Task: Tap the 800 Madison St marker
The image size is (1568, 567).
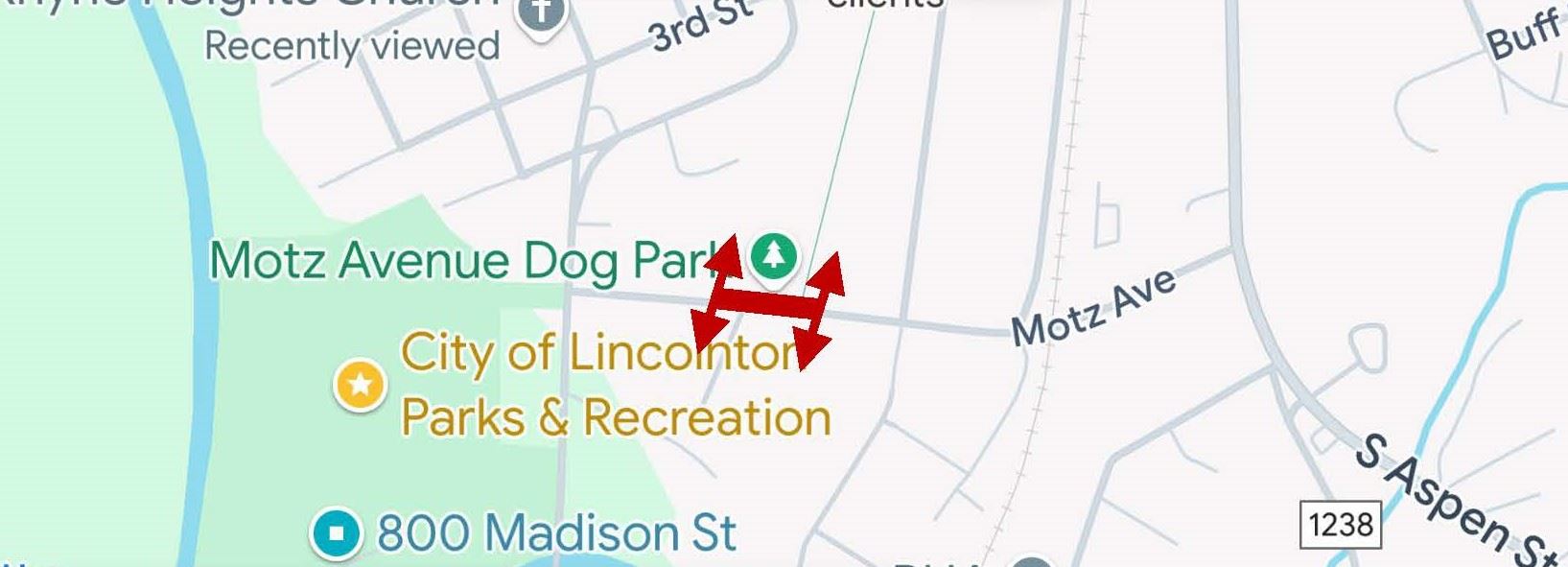Action: pos(337,532)
